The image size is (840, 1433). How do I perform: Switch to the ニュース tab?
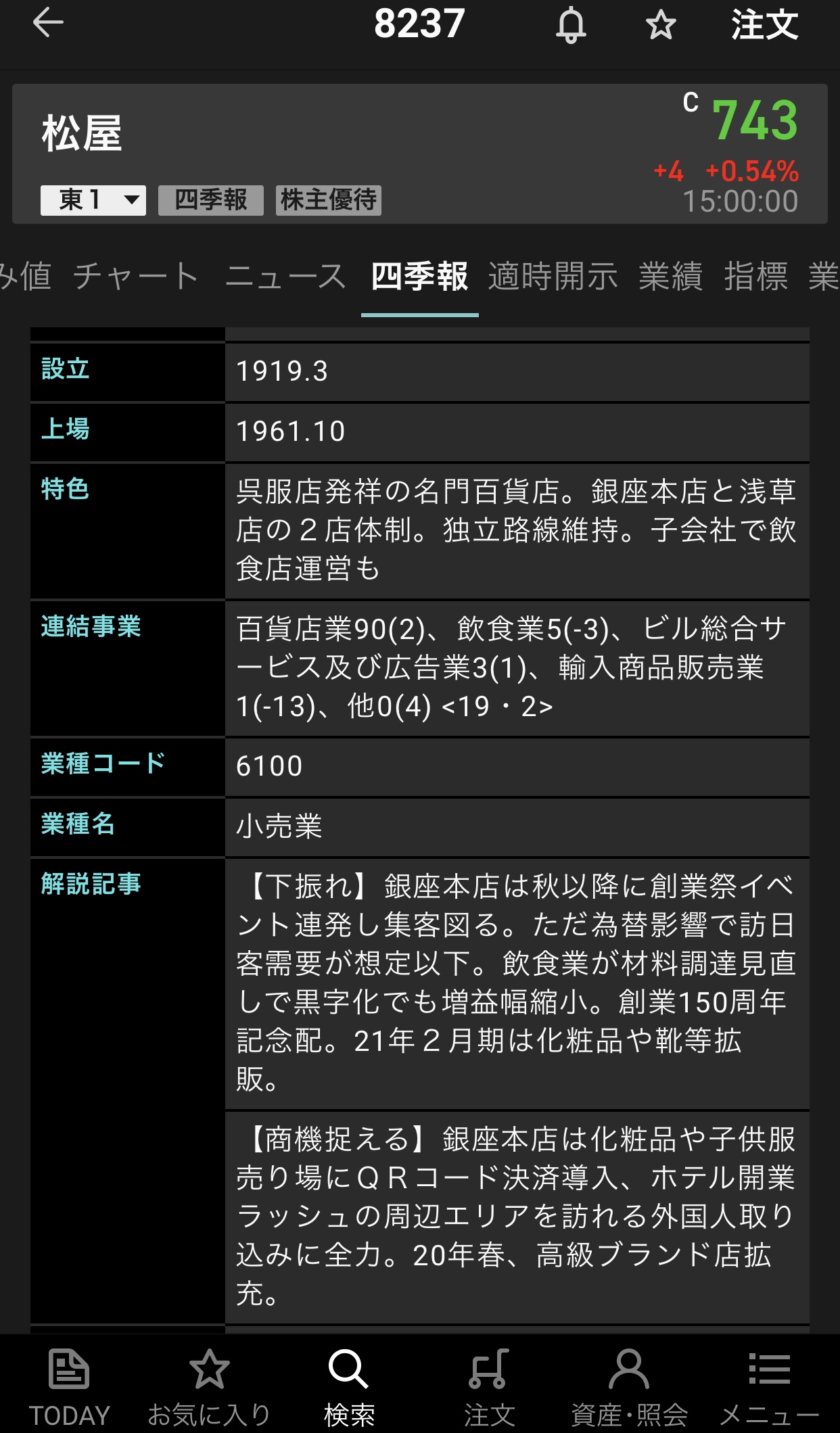pyautogui.click(x=285, y=277)
